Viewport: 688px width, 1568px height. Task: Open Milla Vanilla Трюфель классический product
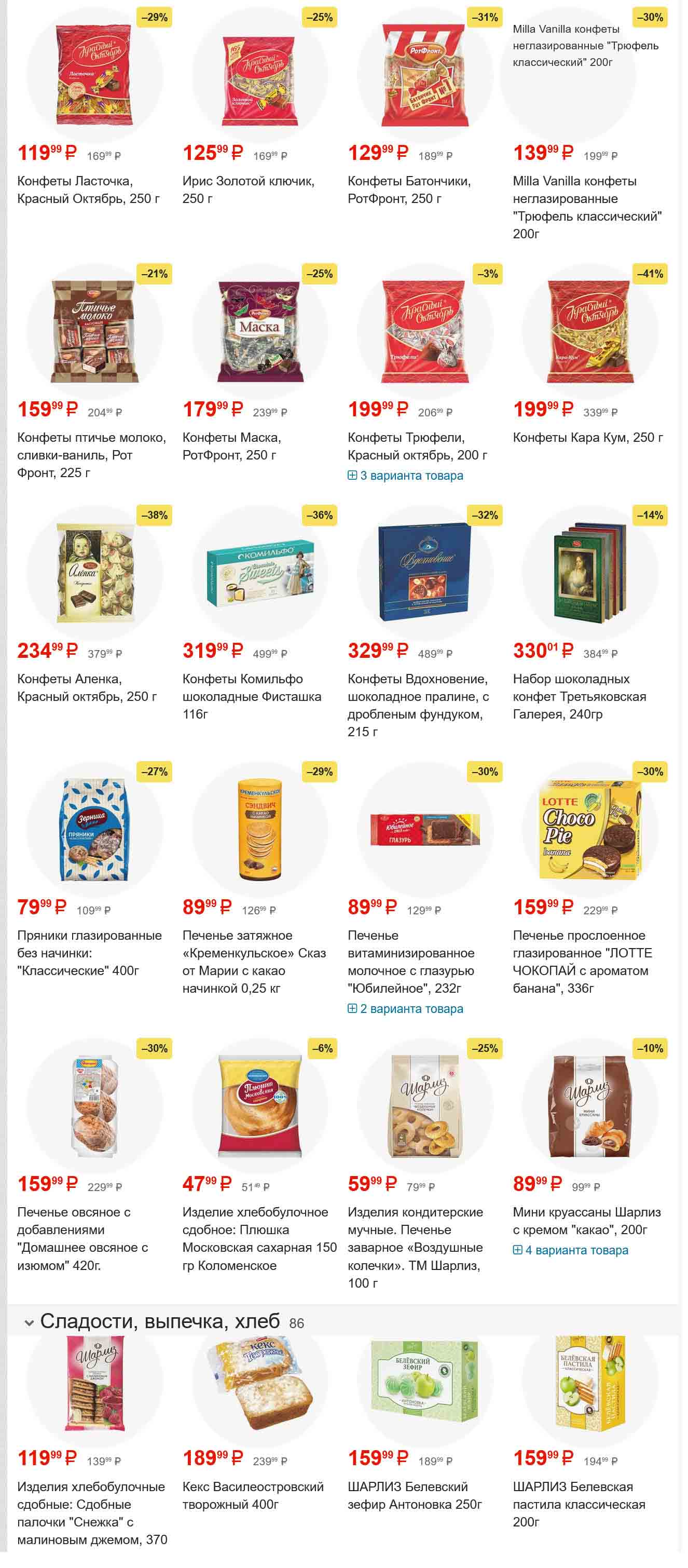(x=586, y=207)
